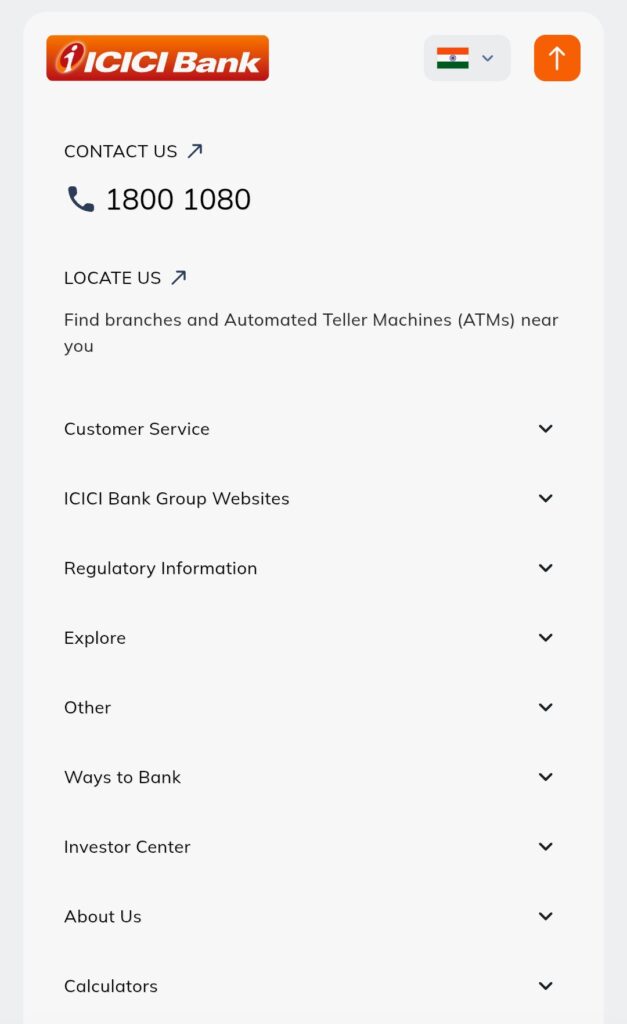Open the country flag dropdown
This screenshot has height=1024, width=627.
click(467, 58)
